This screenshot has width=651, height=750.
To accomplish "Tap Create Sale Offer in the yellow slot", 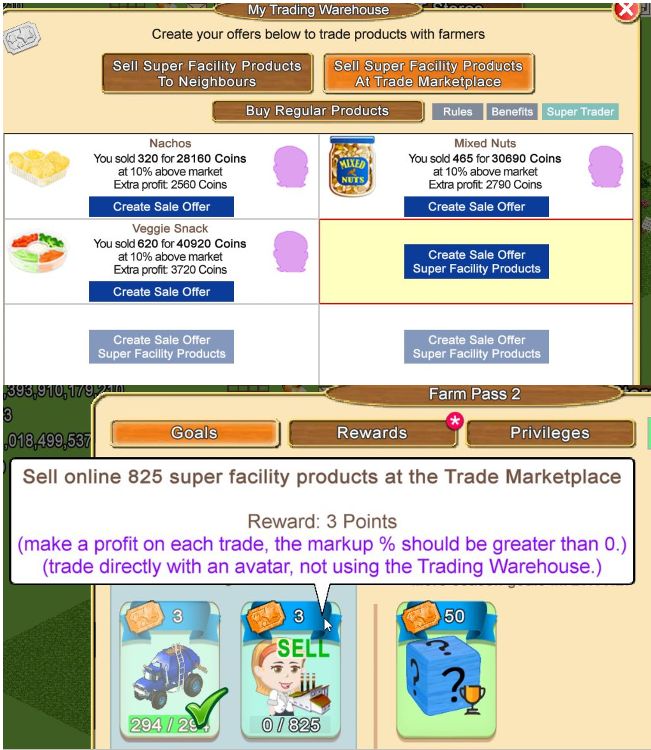I will pos(476,262).
